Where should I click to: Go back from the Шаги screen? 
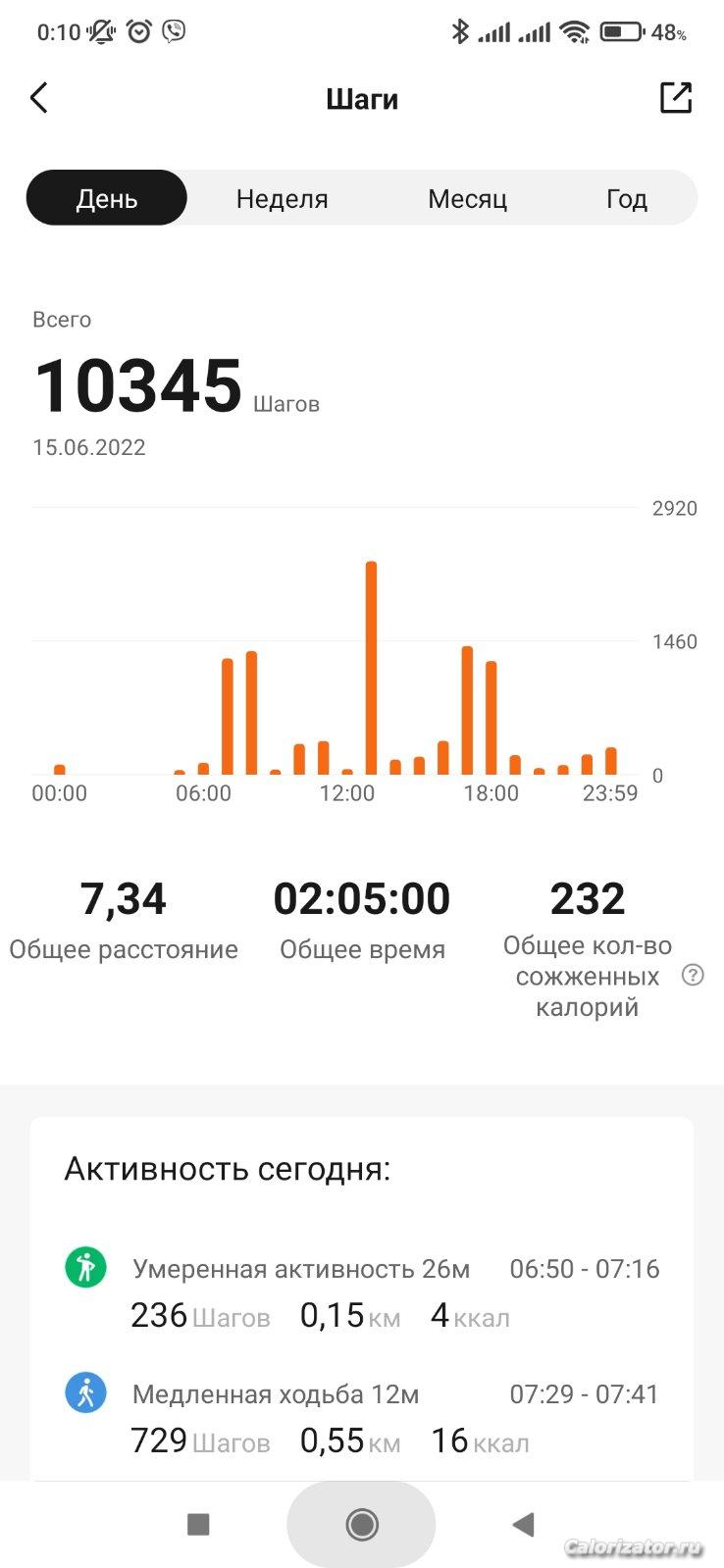click(39, 98)
